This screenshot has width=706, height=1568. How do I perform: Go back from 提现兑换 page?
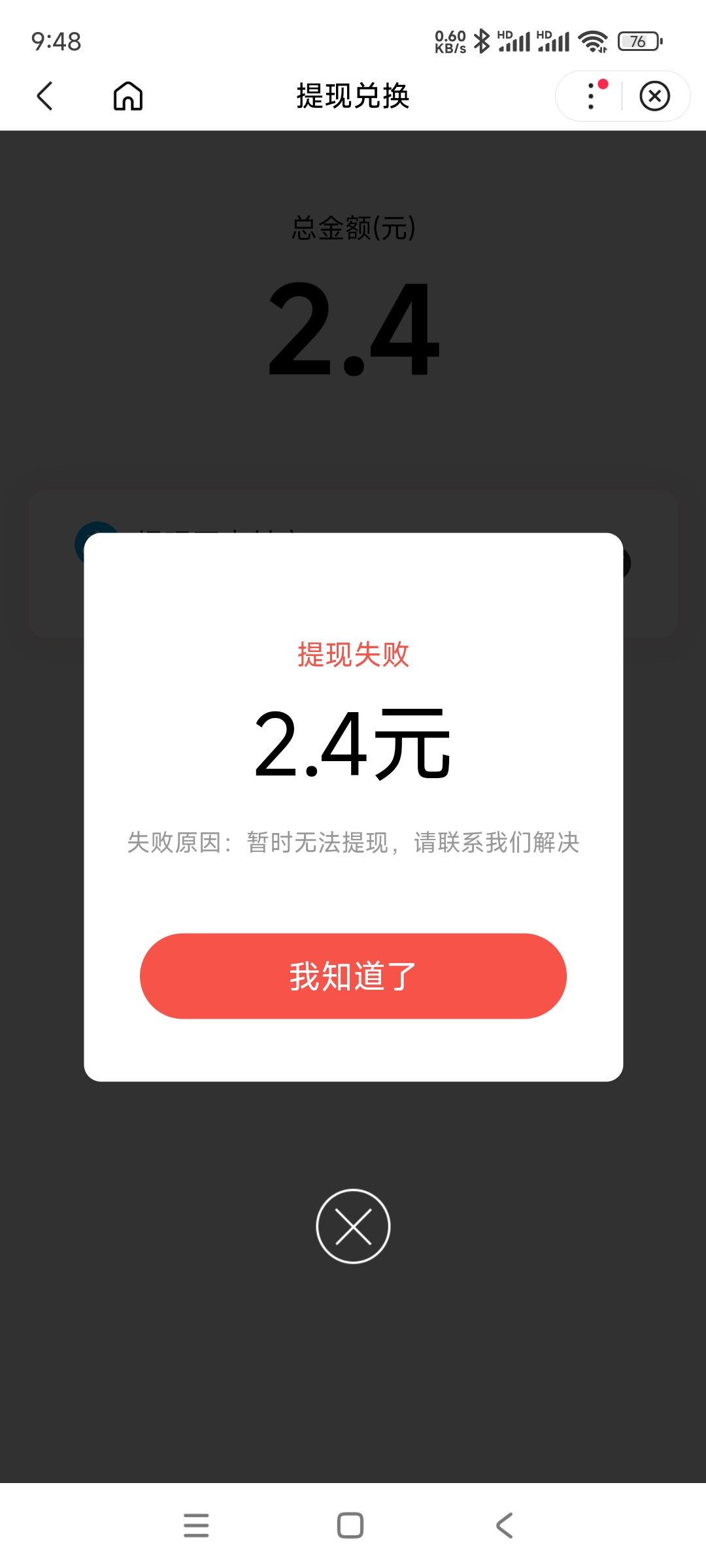(44, 96)
